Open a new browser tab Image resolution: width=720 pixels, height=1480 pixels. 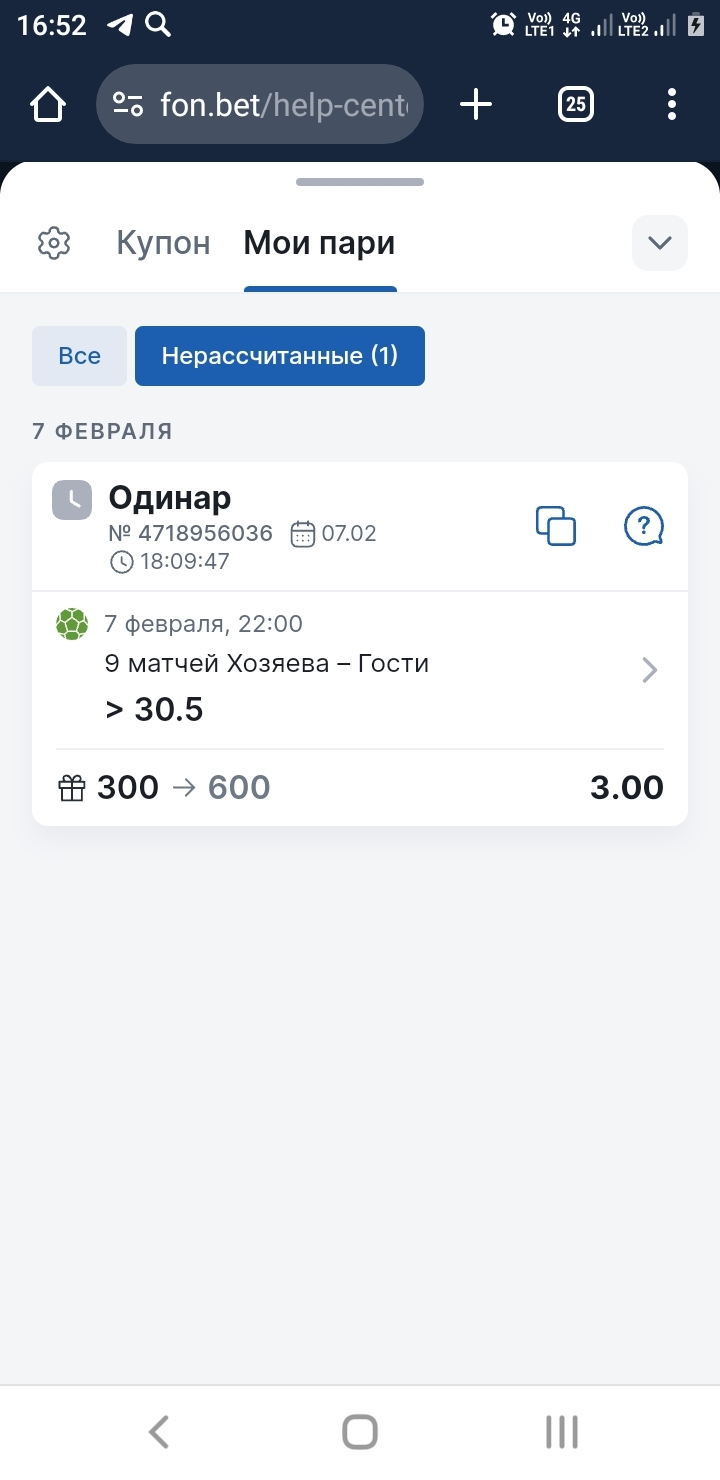tap(476, 104)
